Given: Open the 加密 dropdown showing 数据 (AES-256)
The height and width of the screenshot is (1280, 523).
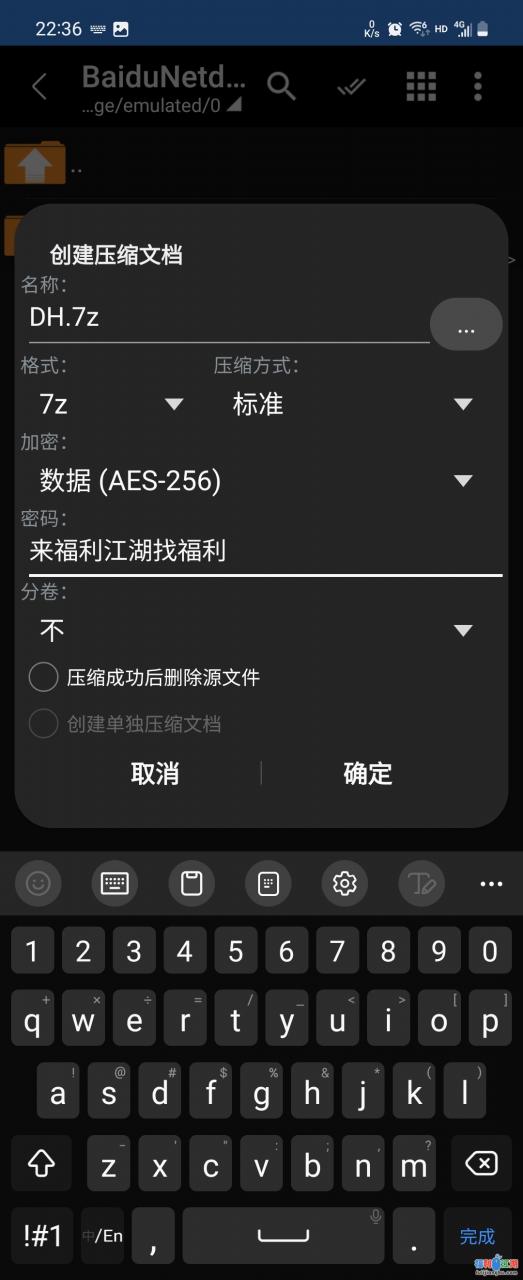Looking at the screenshot, I should click(x=256, y=481).
